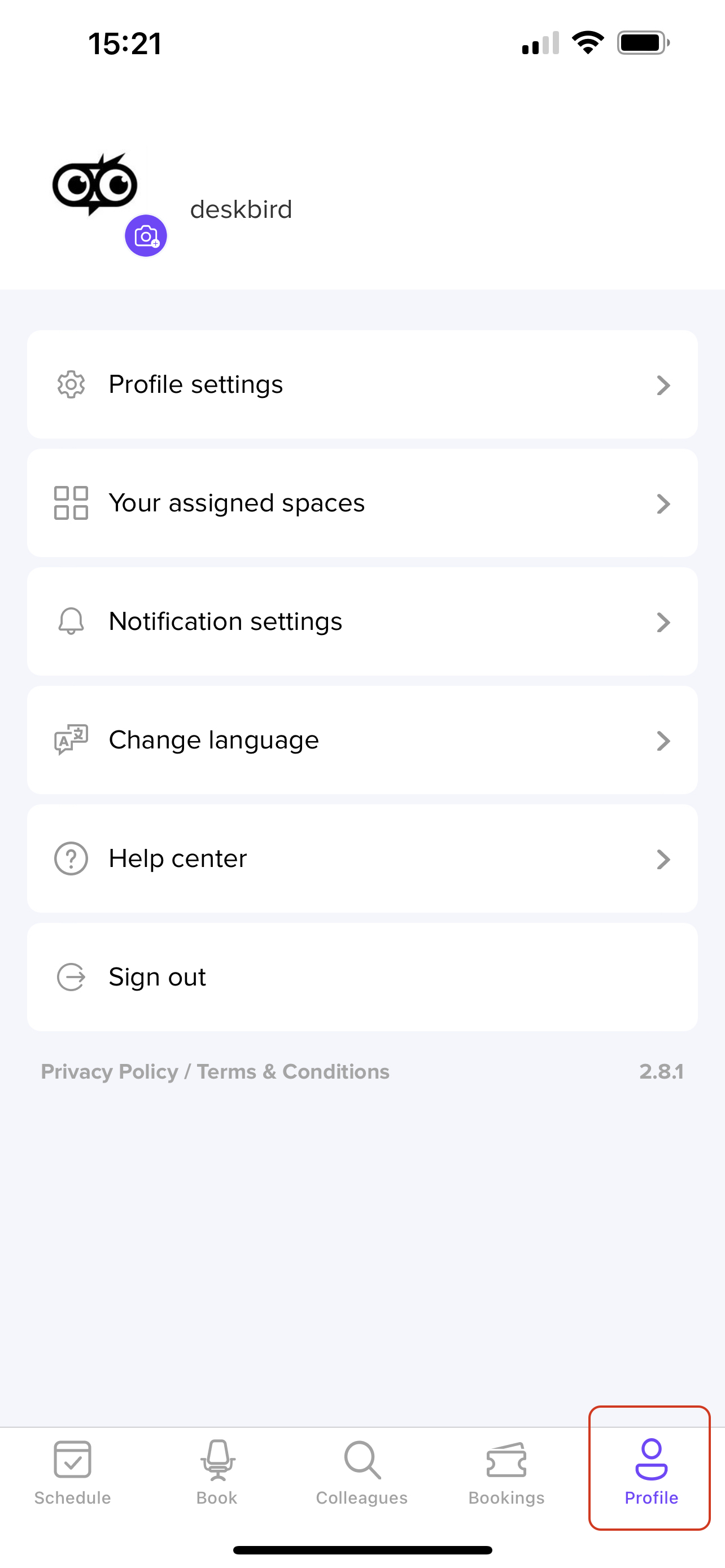This screenshot has width=725, height=1568.
Task: Open the Terms & Conditions link
Action: 293,1071
